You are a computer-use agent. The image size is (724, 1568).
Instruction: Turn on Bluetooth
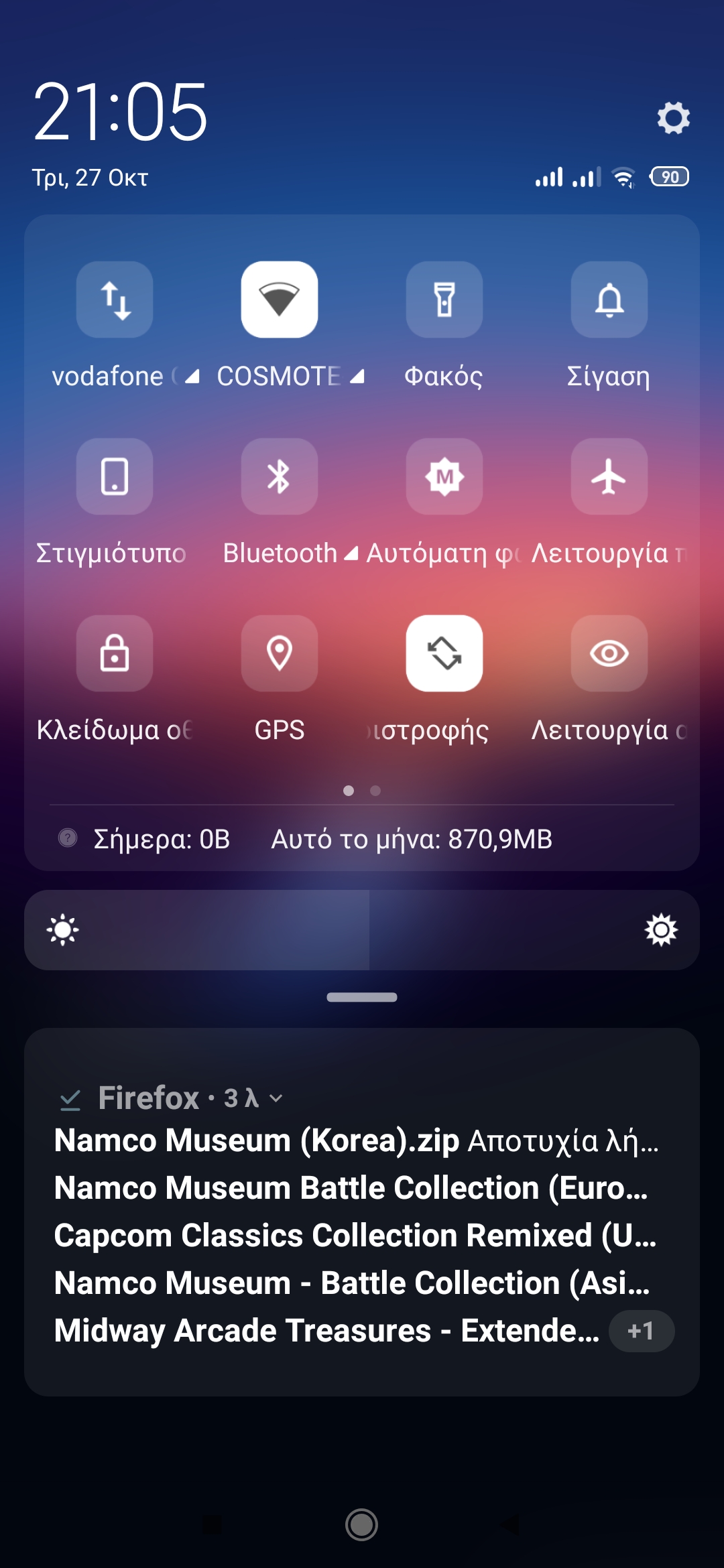[280, 476]
